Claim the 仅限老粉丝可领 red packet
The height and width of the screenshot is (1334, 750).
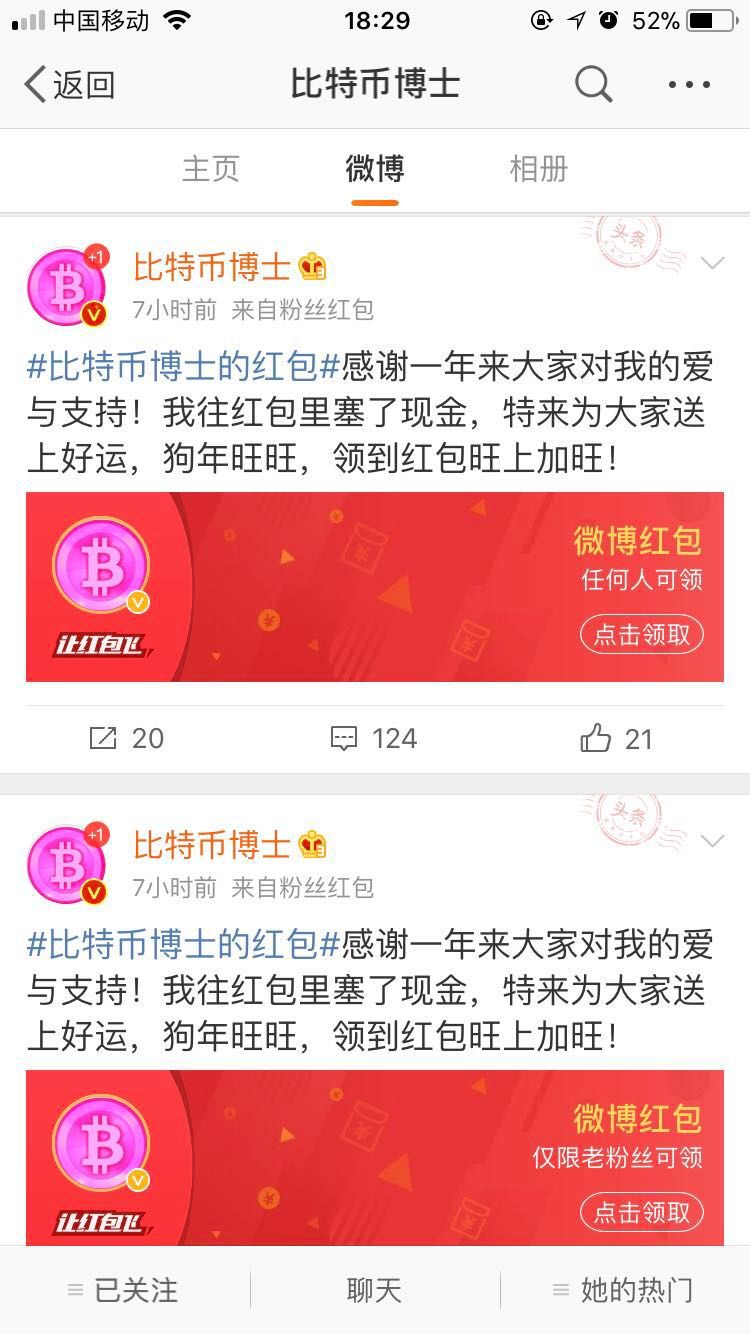coord(642,1213)
